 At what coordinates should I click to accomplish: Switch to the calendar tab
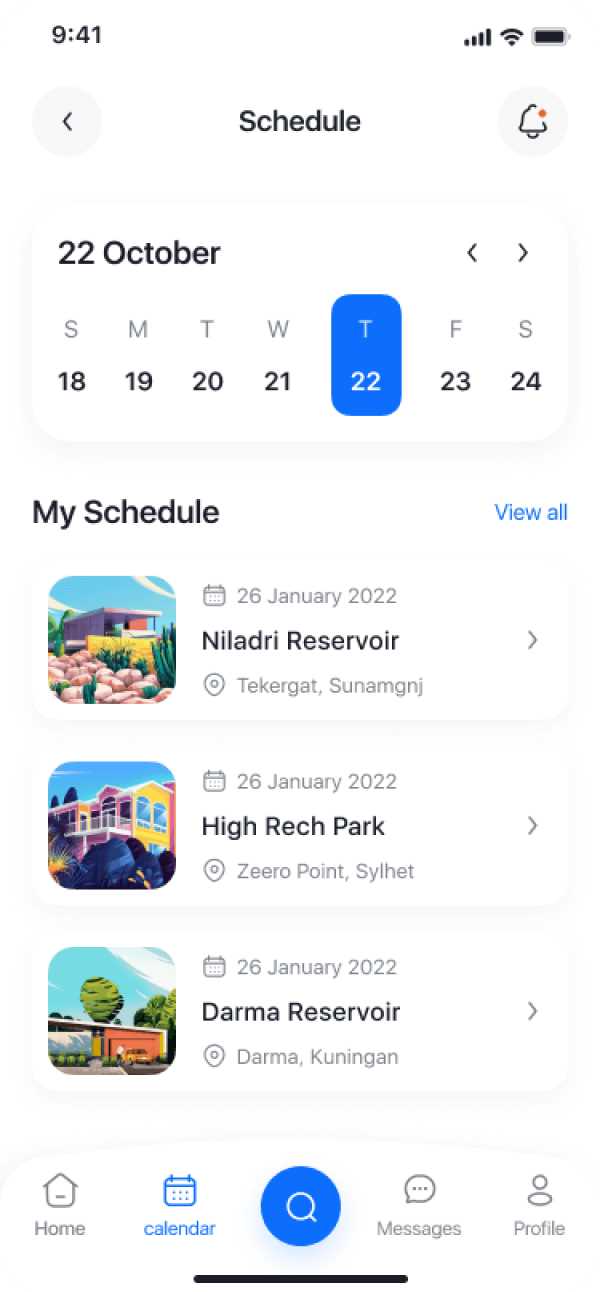pyautogui.click(x=180, y=1205)
